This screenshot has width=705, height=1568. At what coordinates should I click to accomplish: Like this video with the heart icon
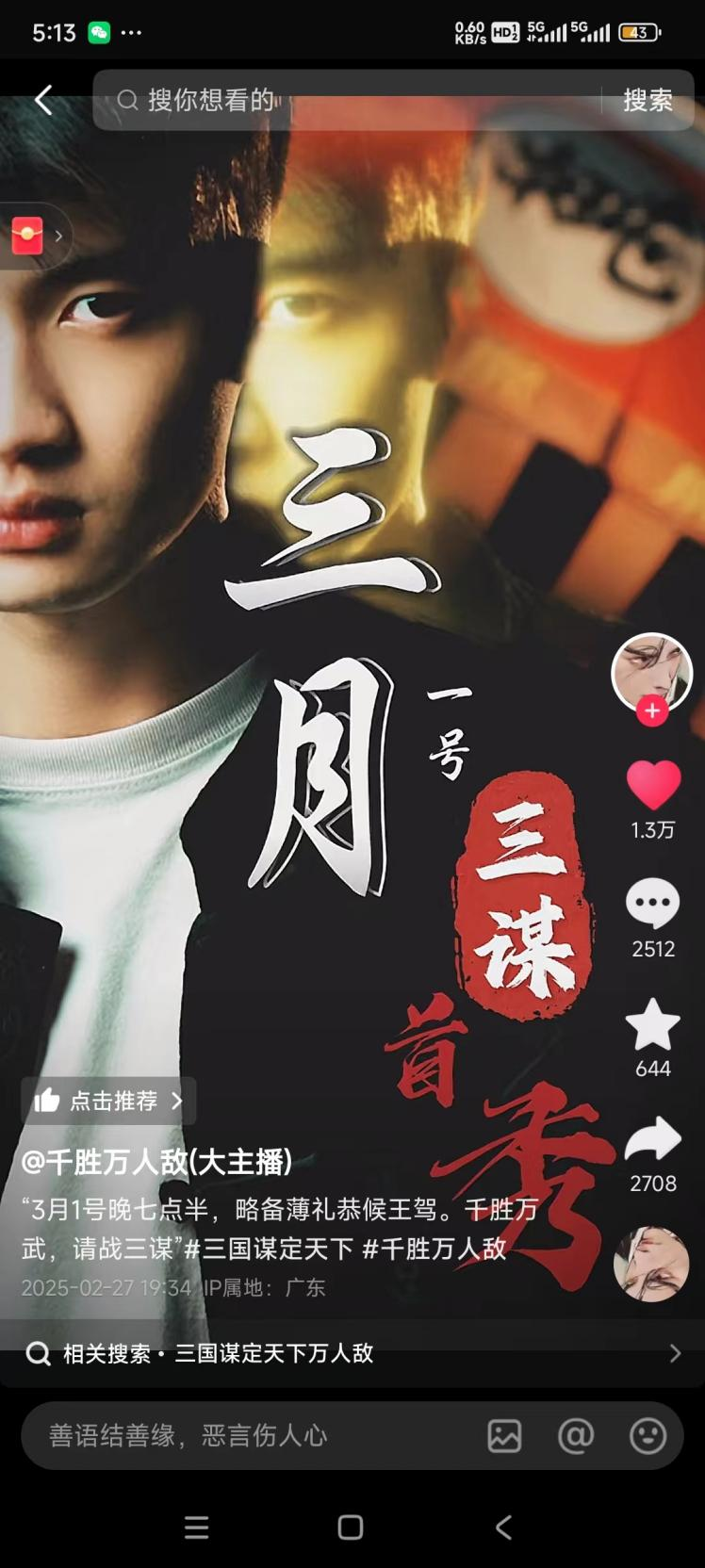(652, 785)
